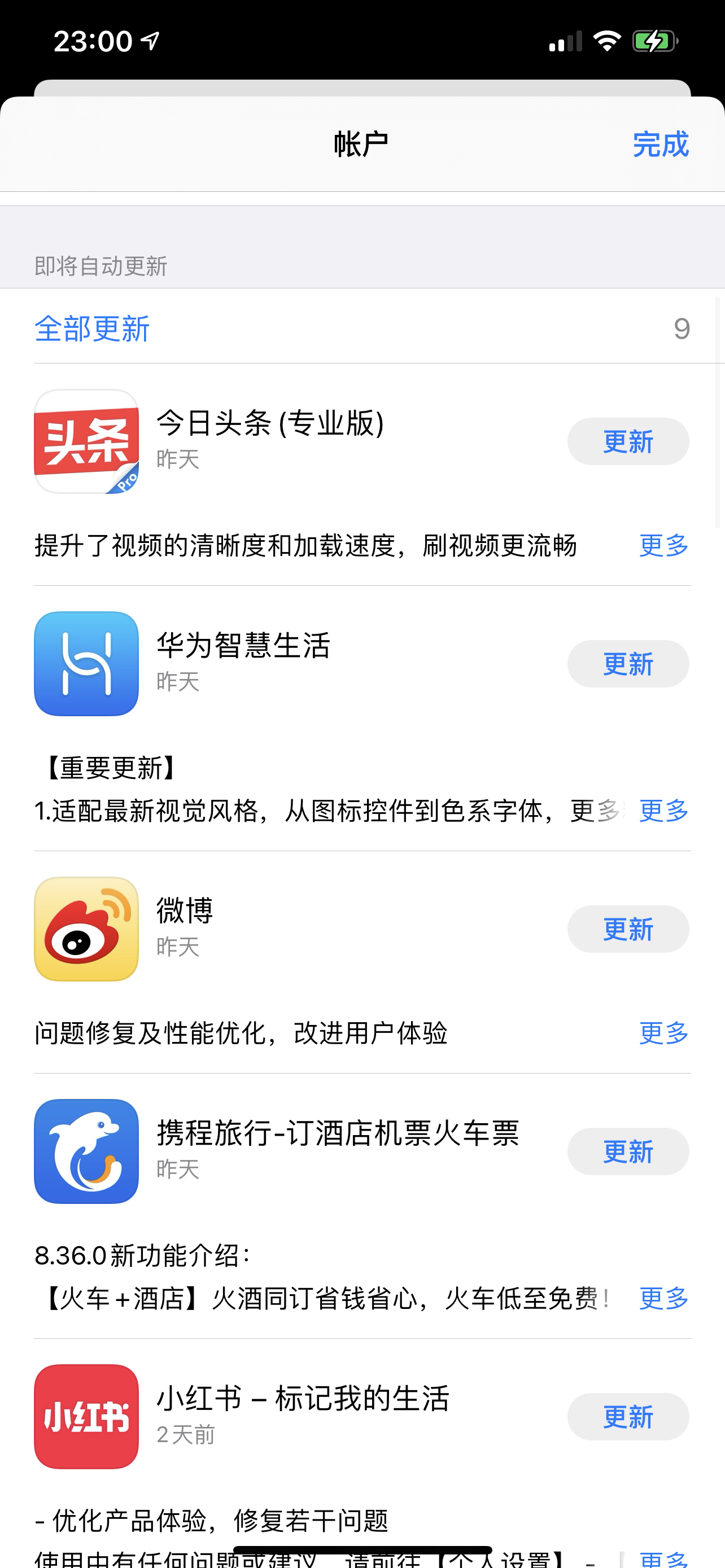The width and height of the screenshot is (725, 1568).
Task: Update 今日头条 (专业版)
Action: point(628,441)
